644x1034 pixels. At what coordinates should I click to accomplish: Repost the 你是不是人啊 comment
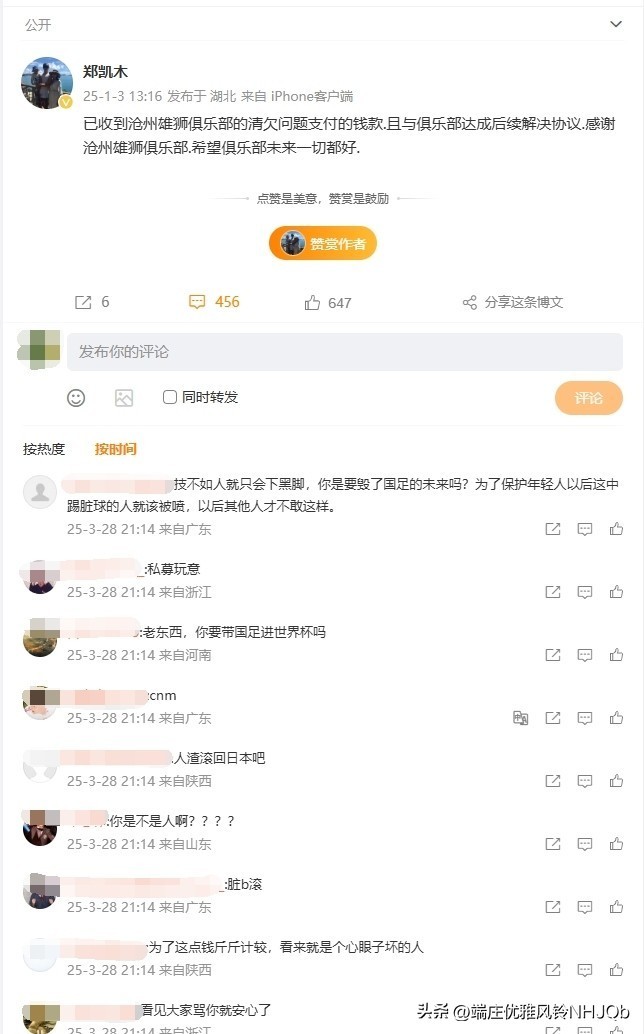coord(552,844)
